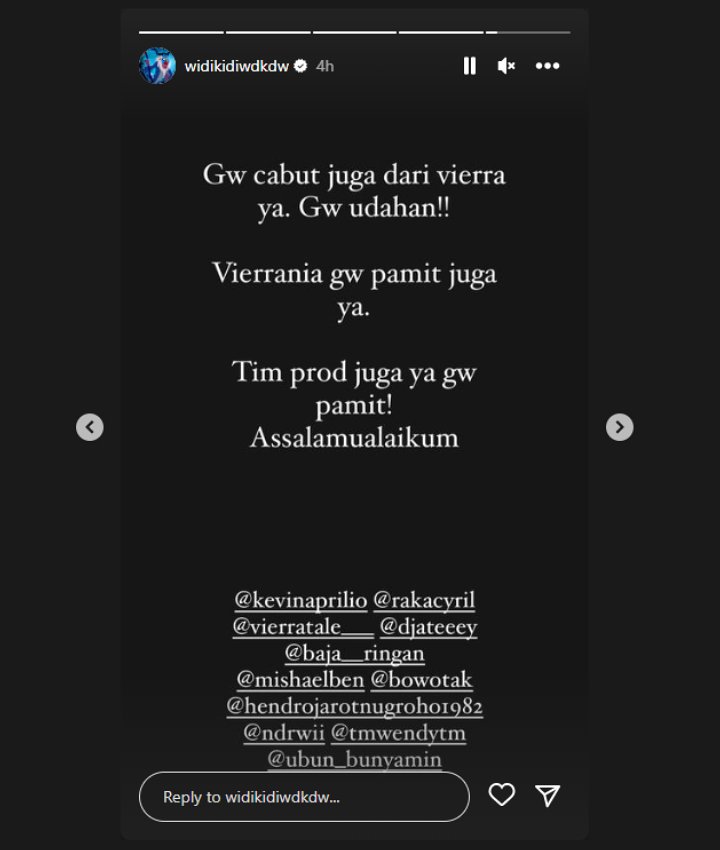Advance to the next story with right arrow

[x=619, y=426]
